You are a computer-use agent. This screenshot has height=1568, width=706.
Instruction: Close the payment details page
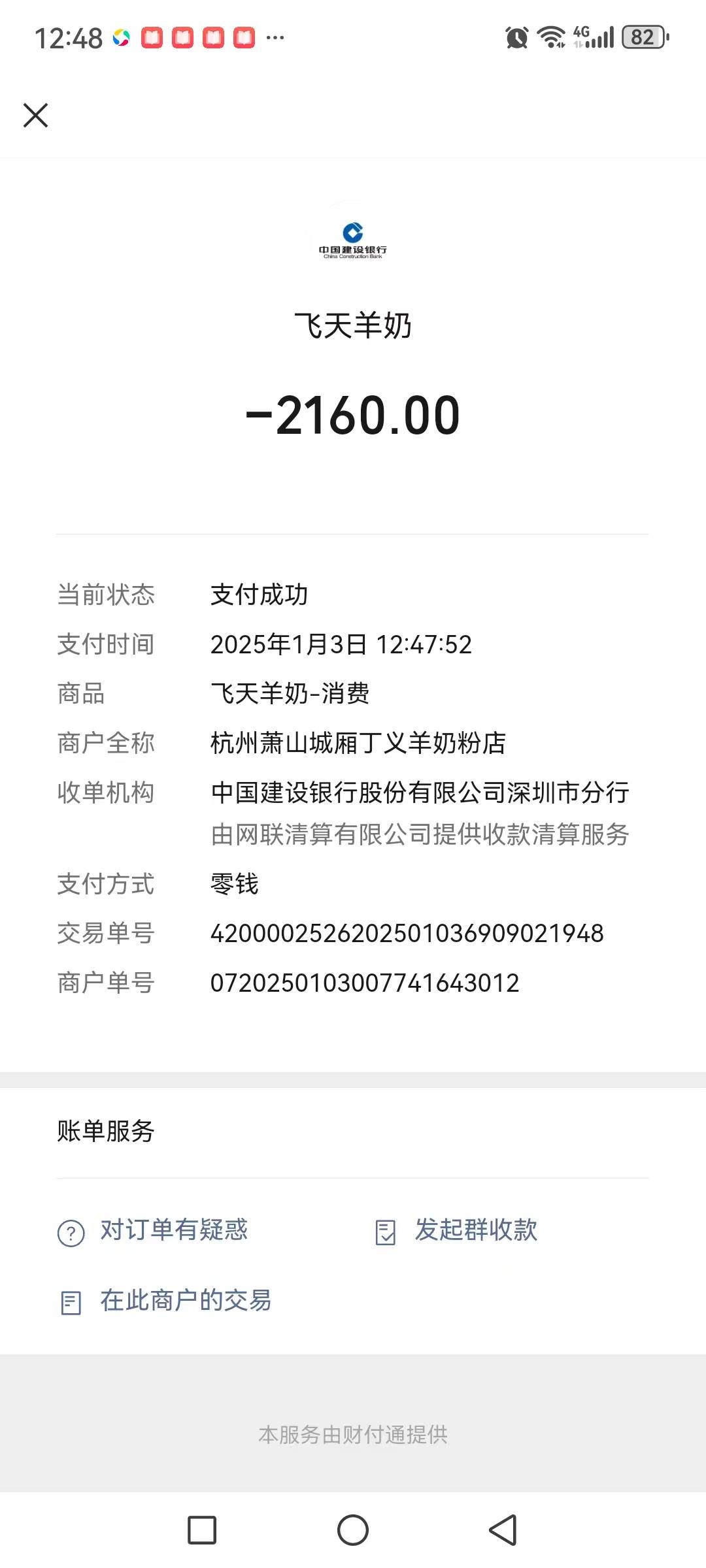pyautogui.click(x=35, y=116)
